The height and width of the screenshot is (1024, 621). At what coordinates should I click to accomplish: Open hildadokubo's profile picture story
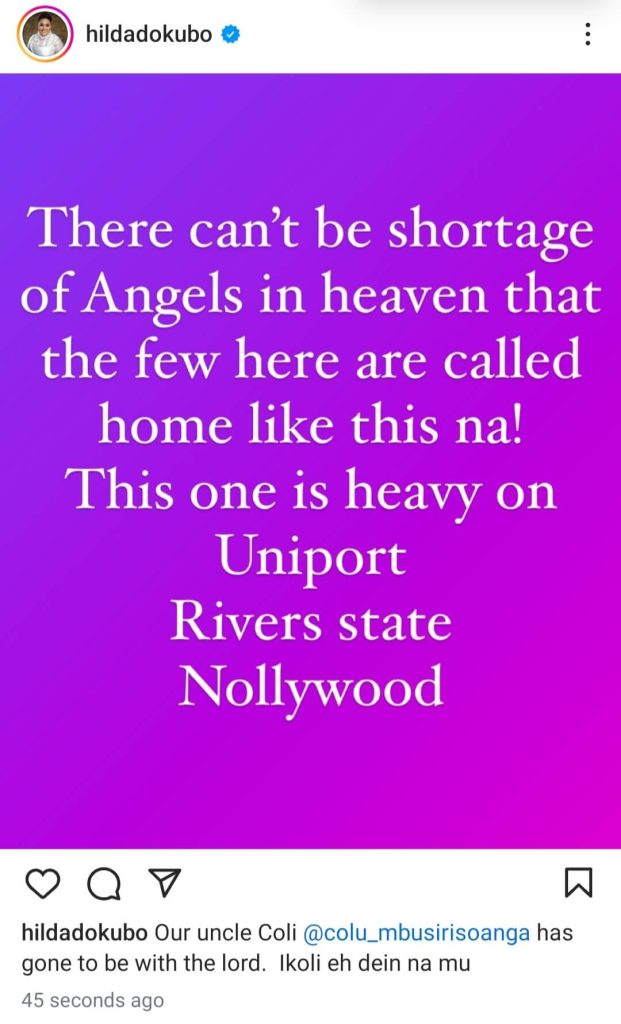[x=45, y=36]
